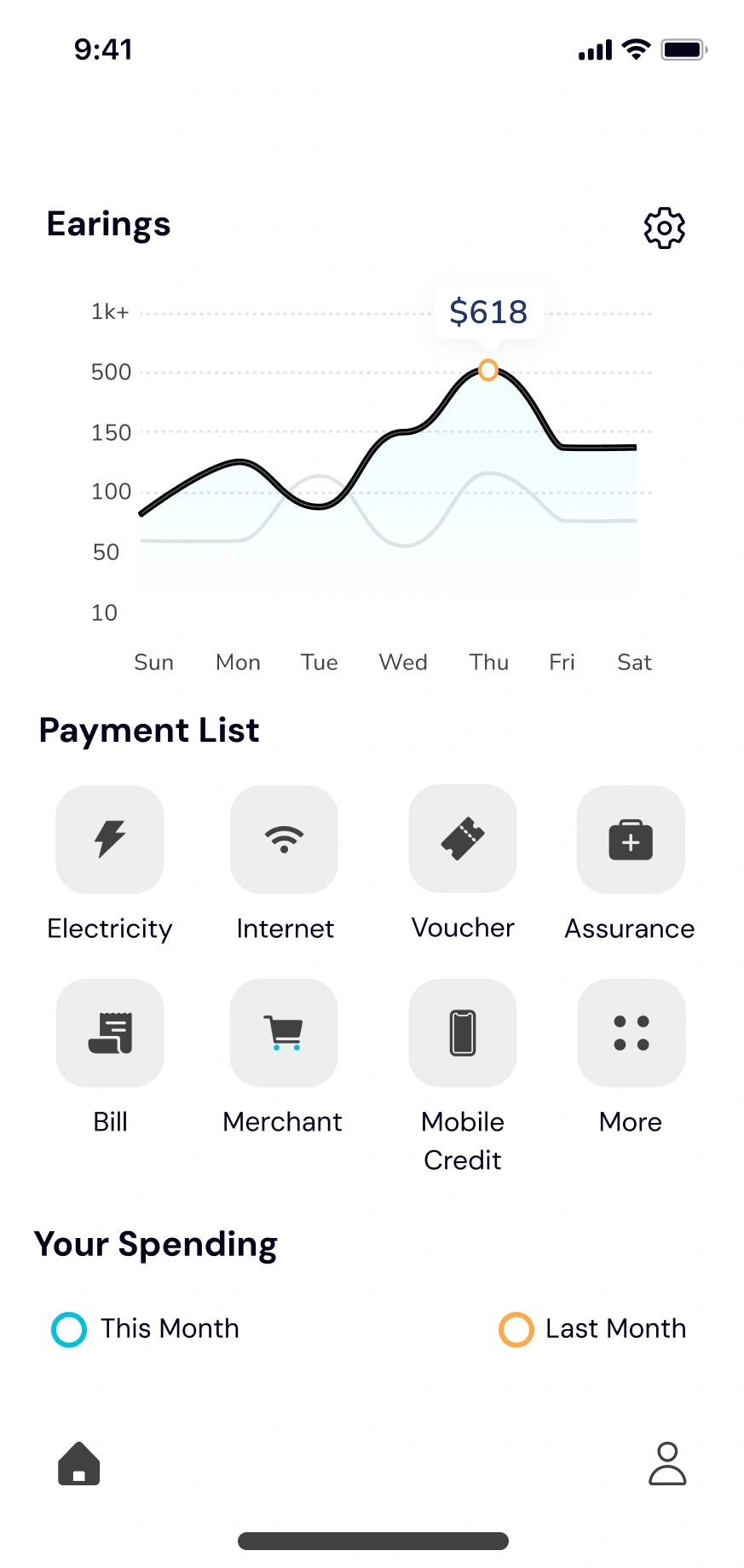Switch to the Home tab

79,1464
